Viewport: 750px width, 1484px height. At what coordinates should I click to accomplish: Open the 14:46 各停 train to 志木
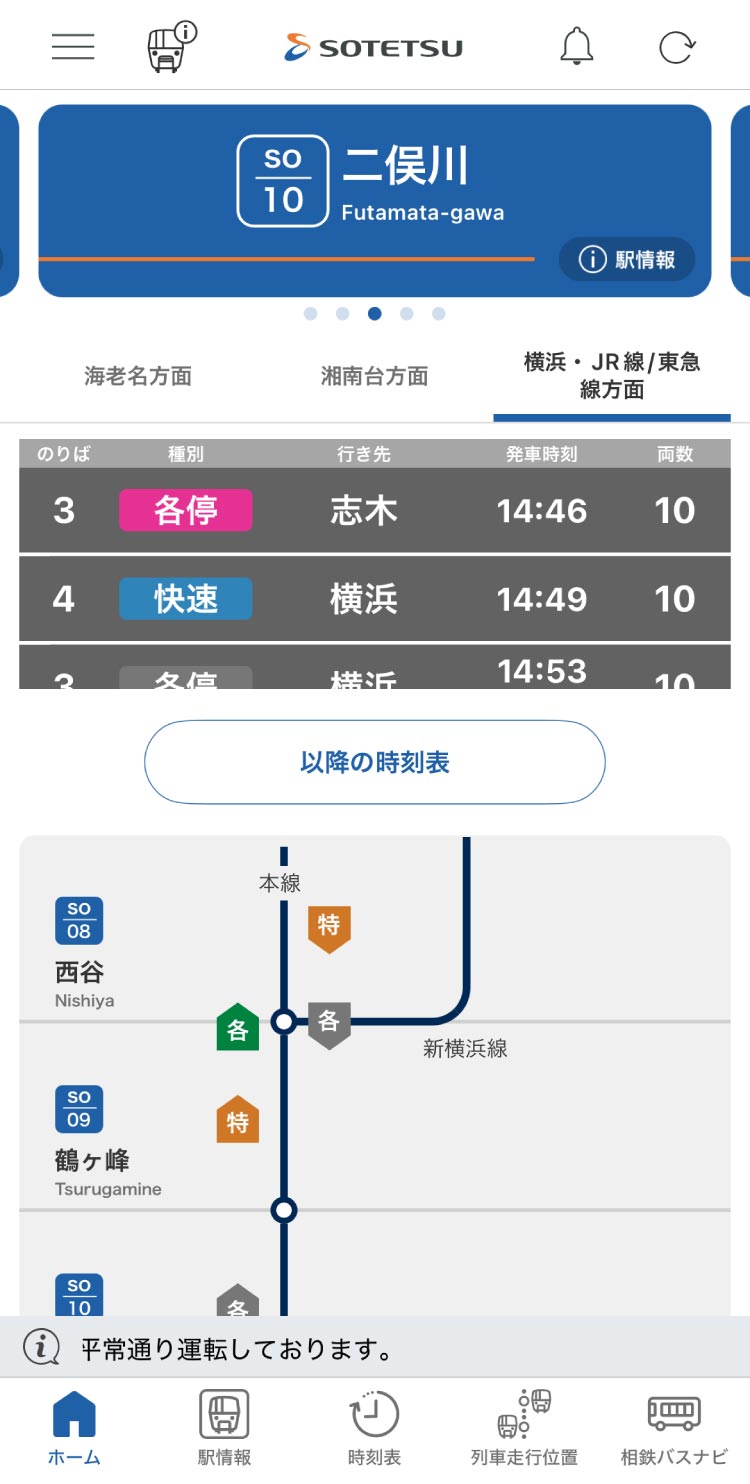click(x=374, y=511)
